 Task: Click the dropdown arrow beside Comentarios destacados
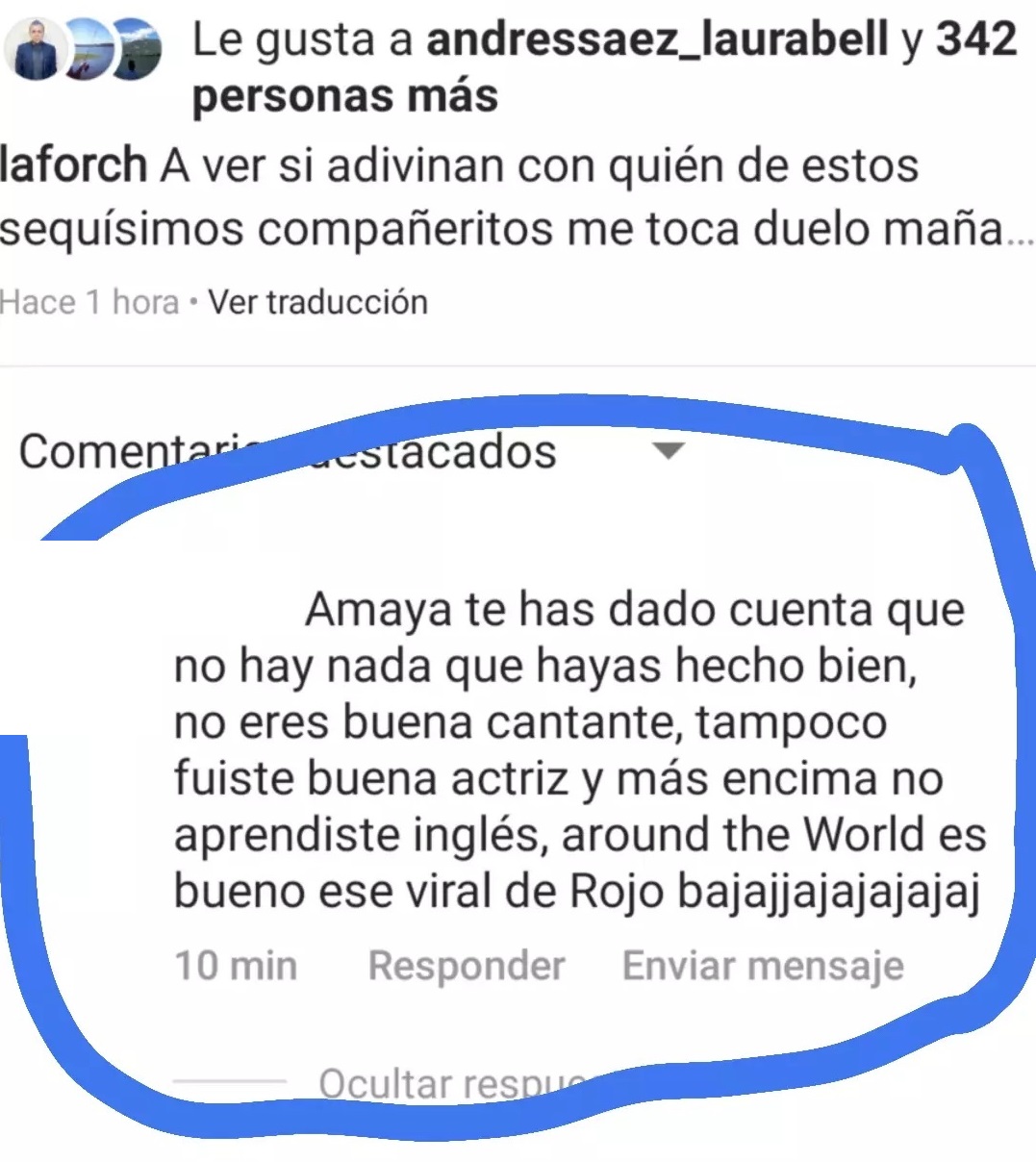[671, 452]
